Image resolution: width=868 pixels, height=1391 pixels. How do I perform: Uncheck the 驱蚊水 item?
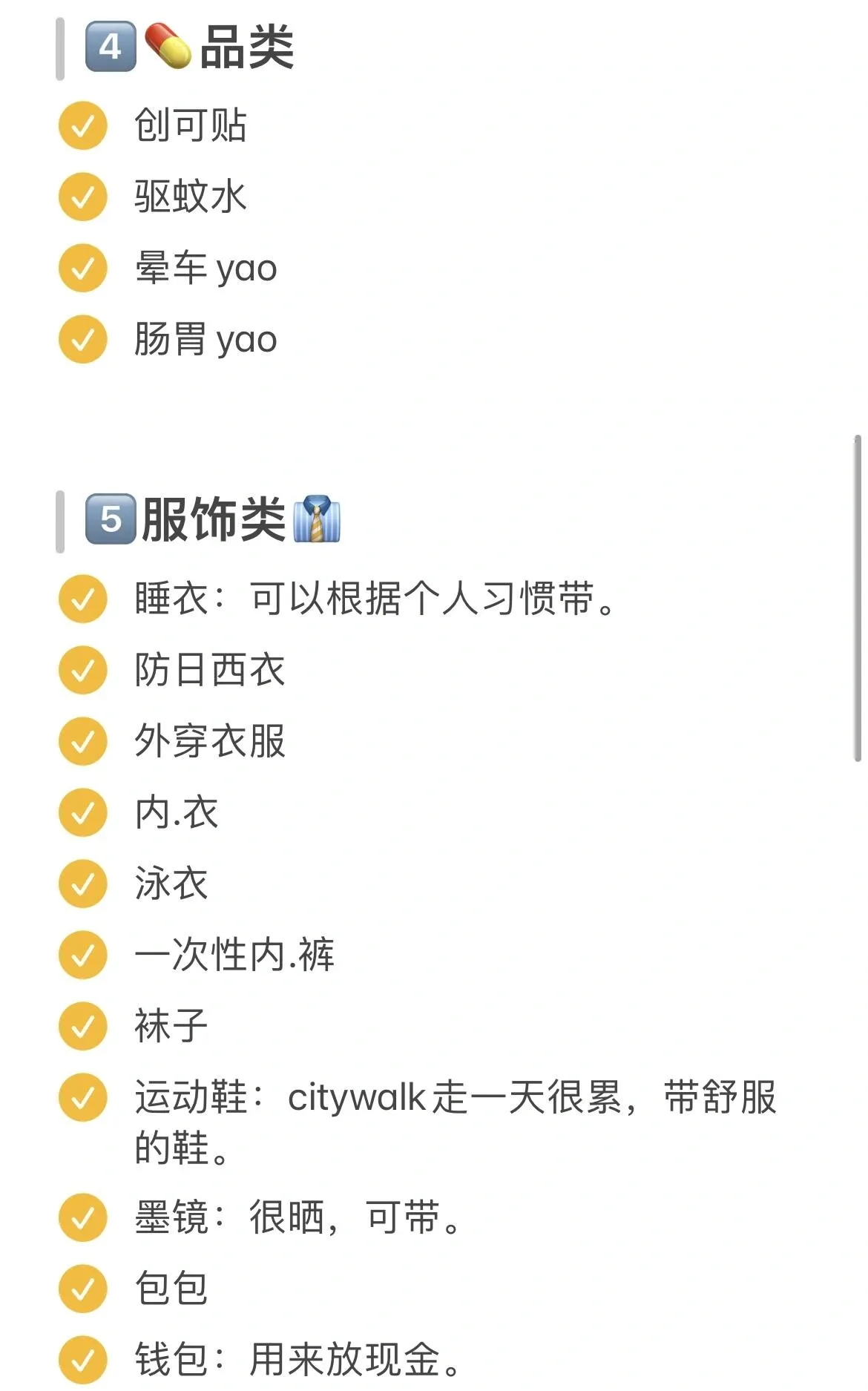click(x=83, y=197)
